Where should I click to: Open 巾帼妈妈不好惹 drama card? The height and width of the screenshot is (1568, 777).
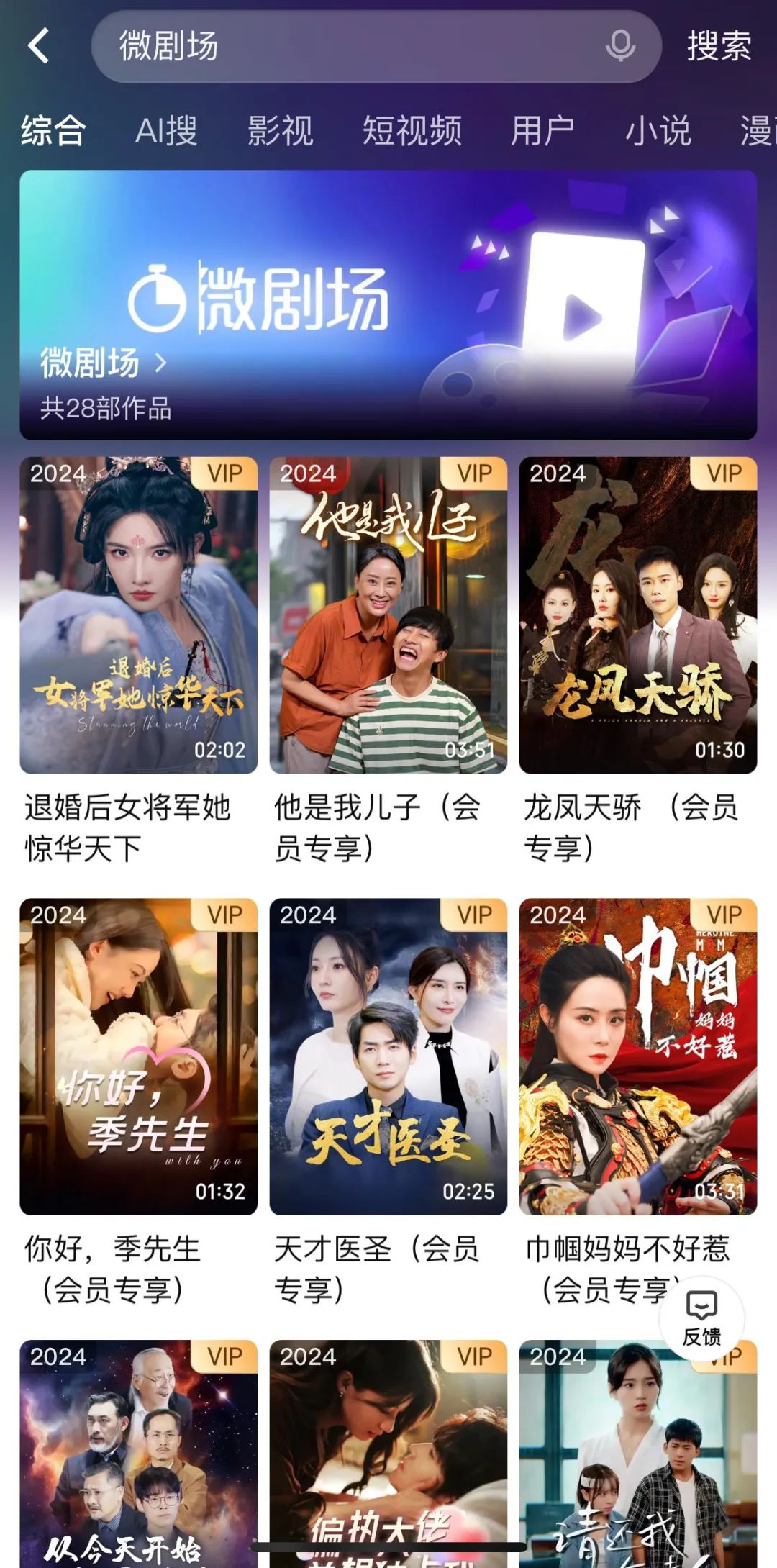tap(637, 1056)
